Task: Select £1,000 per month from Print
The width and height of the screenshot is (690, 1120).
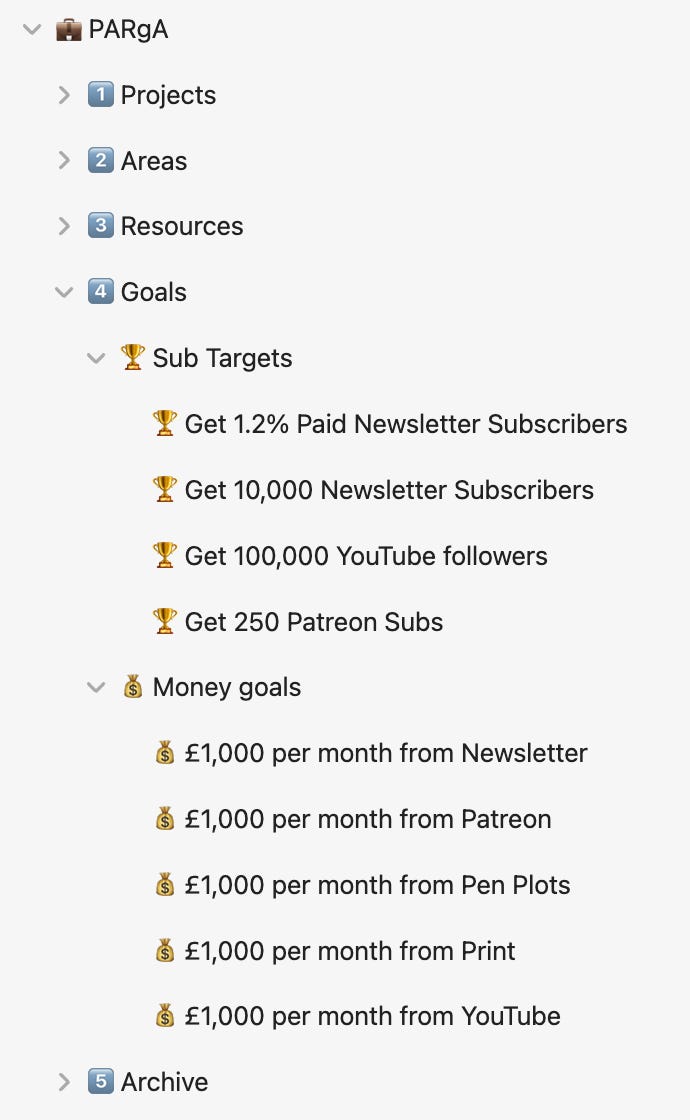Action: 349,951
